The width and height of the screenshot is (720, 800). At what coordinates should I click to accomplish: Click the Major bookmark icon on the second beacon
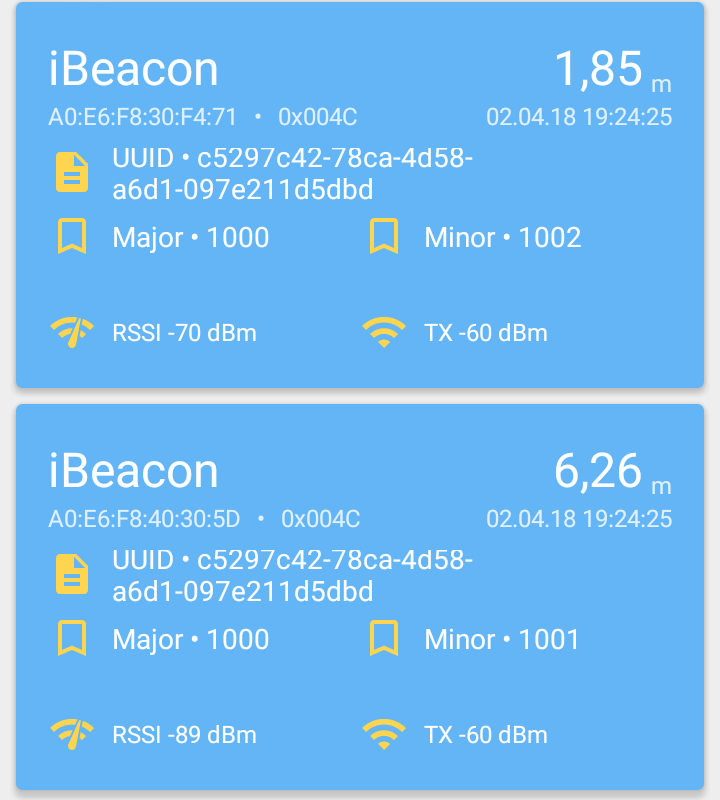pyautogui.click(x=71, y=639)
